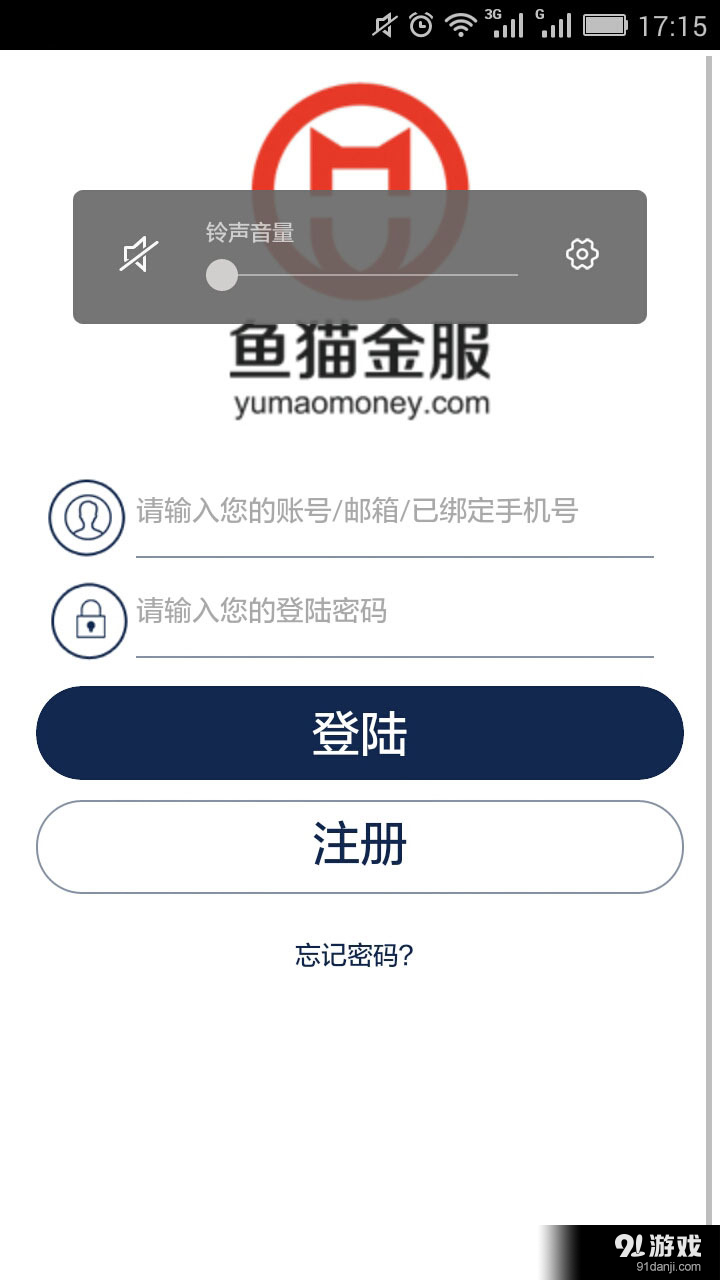Click the muted ringer speaker icon
The width and height of the screenshot is (720, 1280).
[x=137, y=255]
